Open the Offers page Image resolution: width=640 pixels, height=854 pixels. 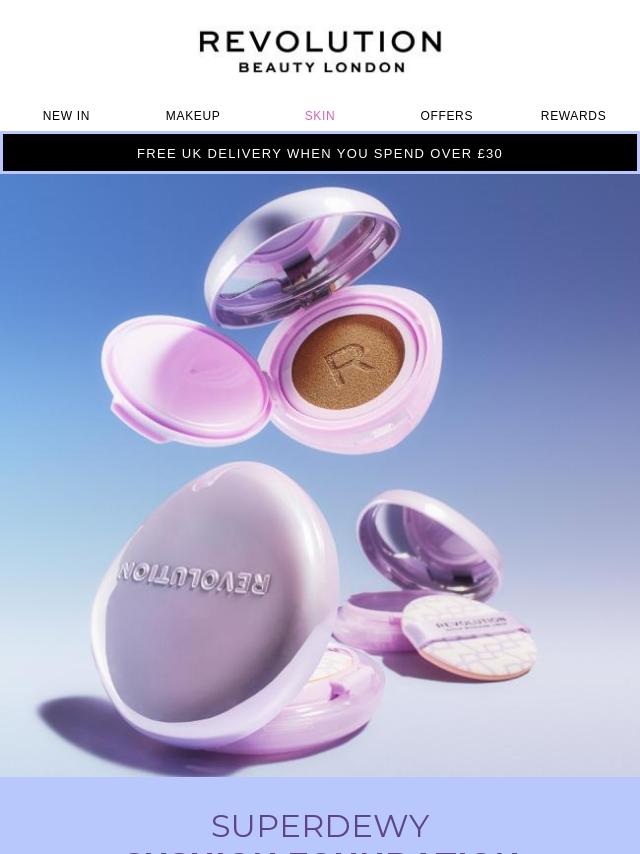click(446, 116)
